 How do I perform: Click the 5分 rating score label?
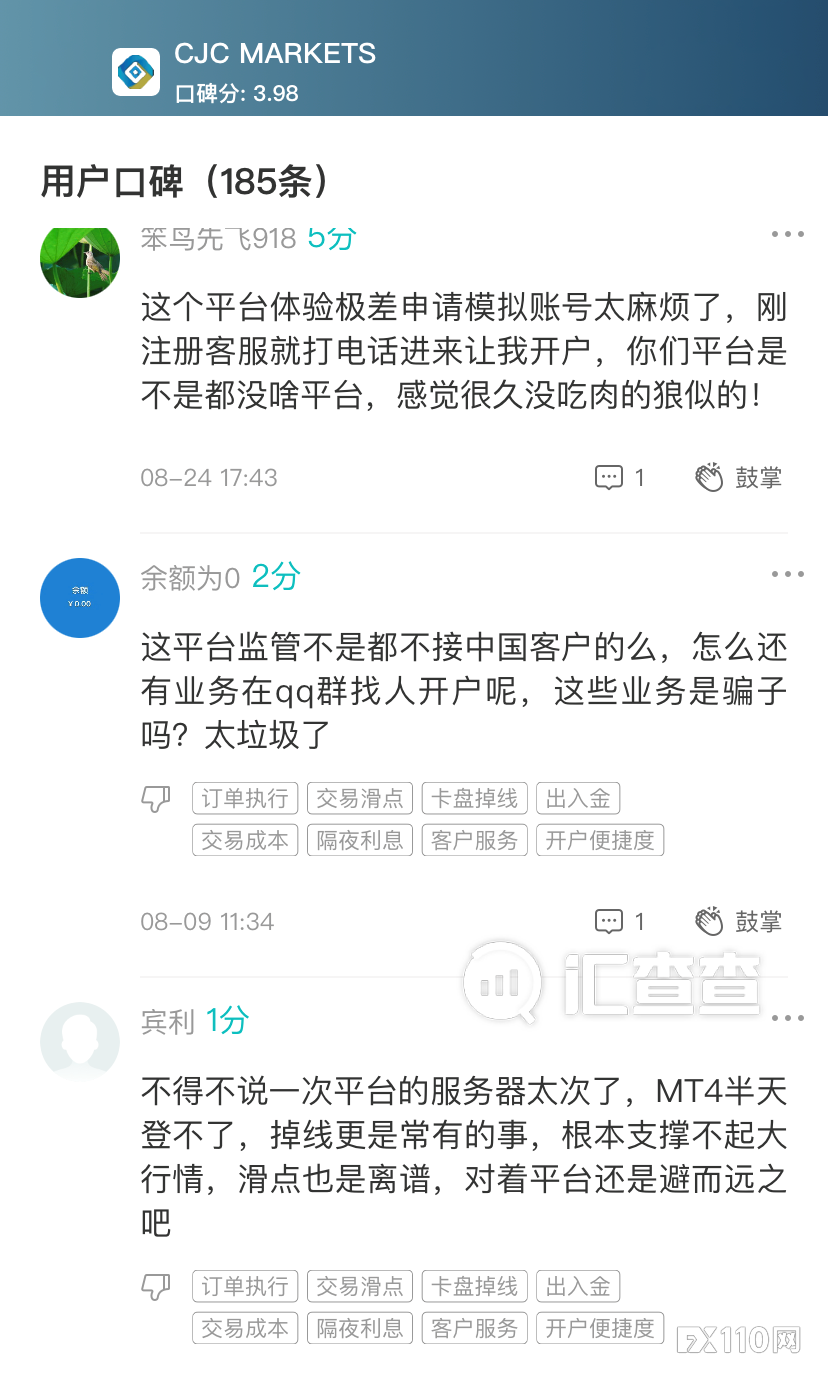pyautogui.click(x=331, y=239)
